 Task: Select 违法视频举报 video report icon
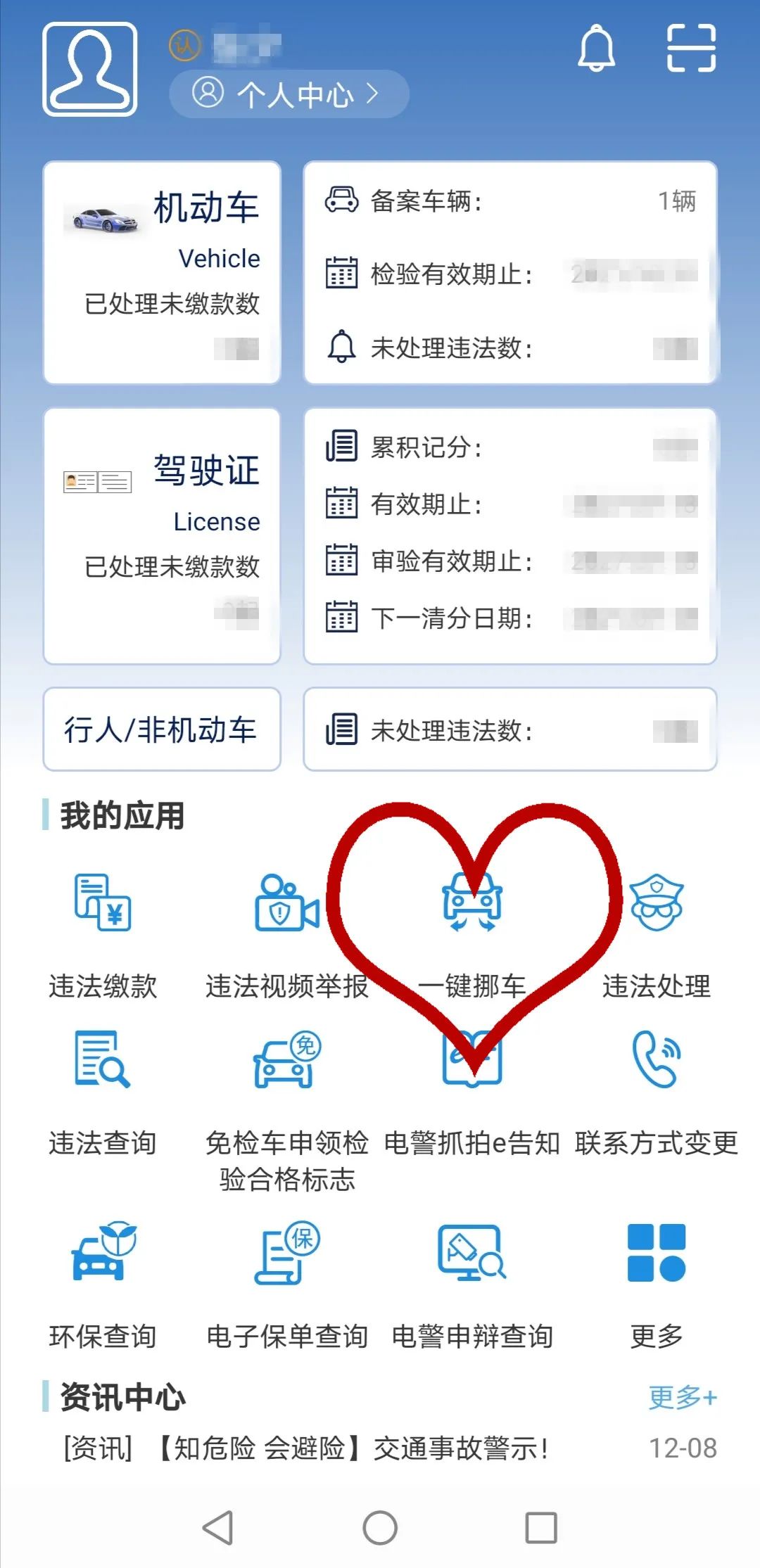coord(289,904)
